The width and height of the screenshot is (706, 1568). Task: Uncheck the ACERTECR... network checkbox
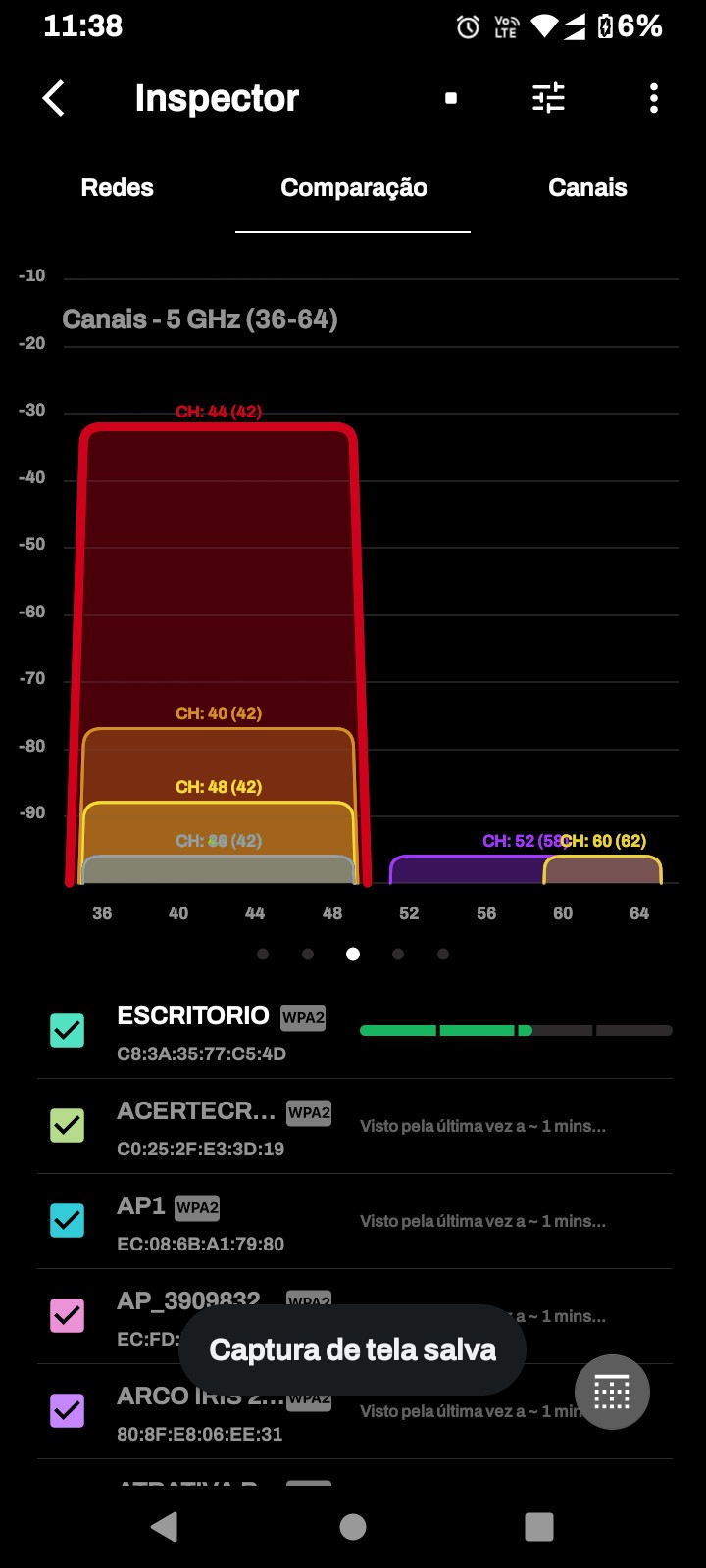68,1126
